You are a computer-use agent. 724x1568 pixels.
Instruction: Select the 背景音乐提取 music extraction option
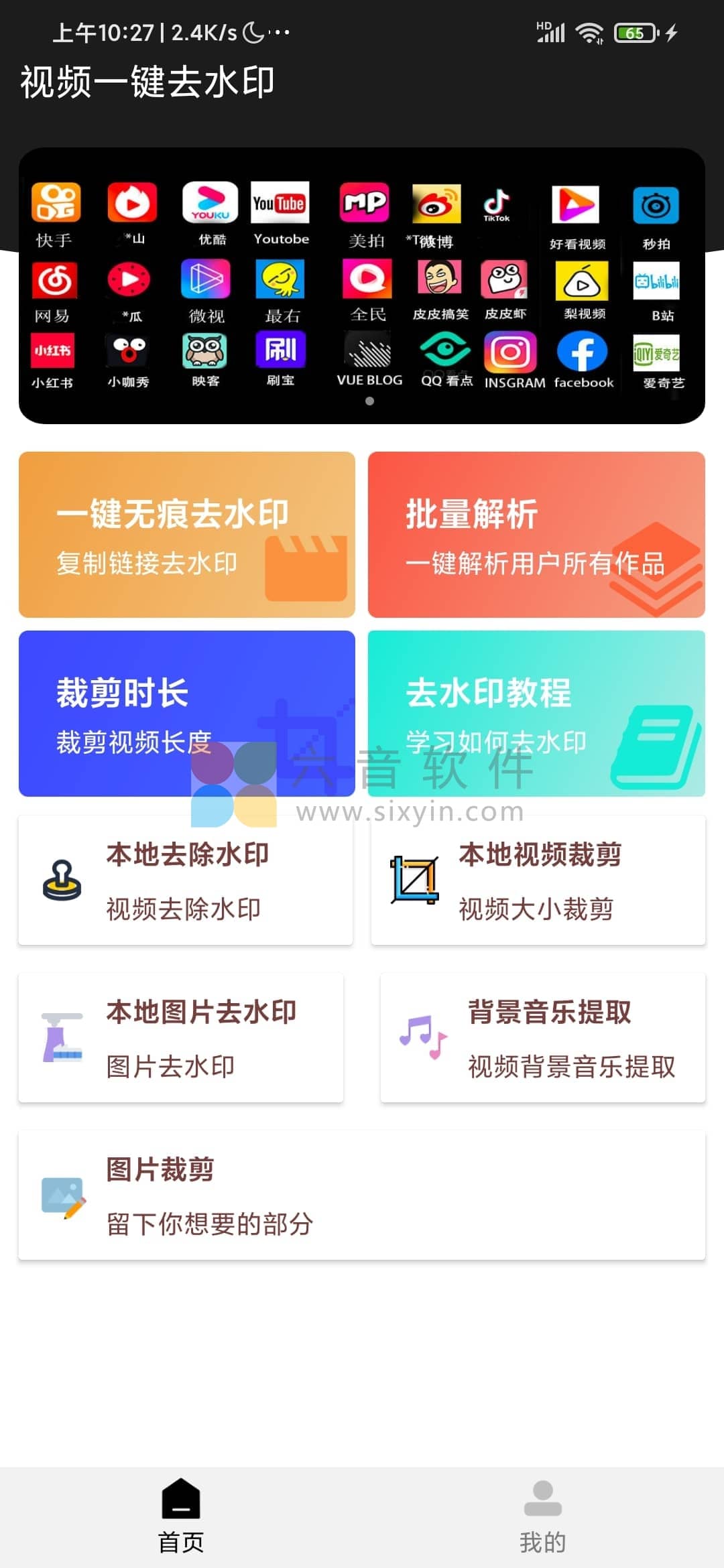(x=542, y=1037)
